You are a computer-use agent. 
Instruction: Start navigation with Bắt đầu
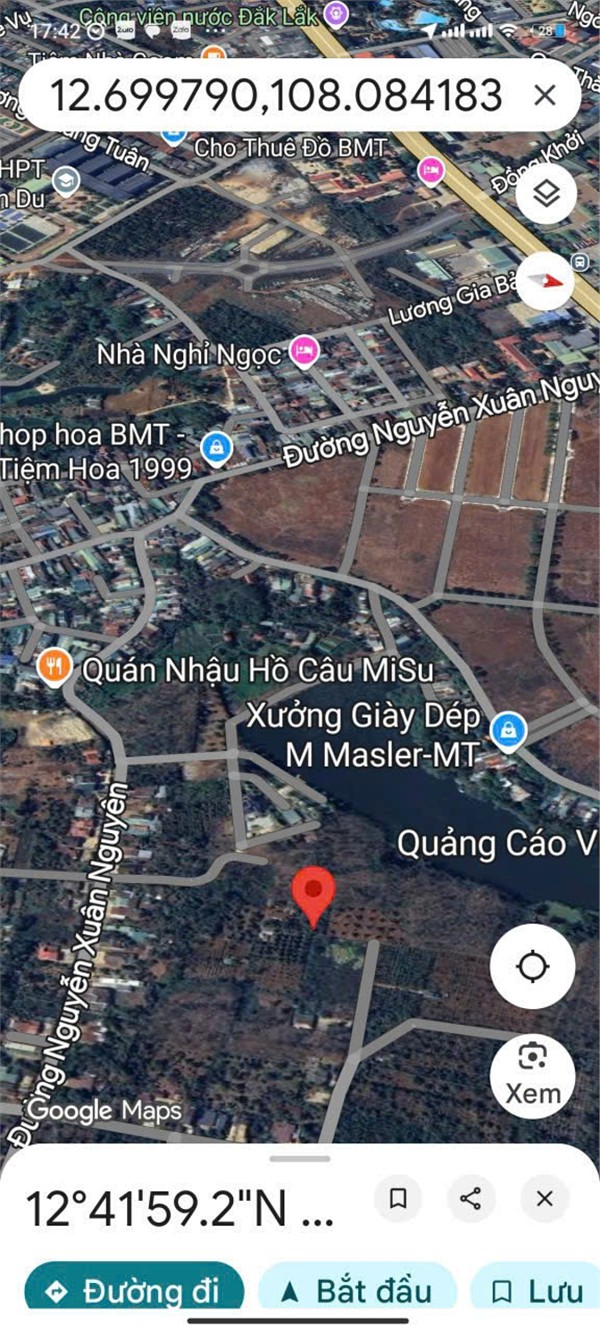click(x=357, y=1290)
